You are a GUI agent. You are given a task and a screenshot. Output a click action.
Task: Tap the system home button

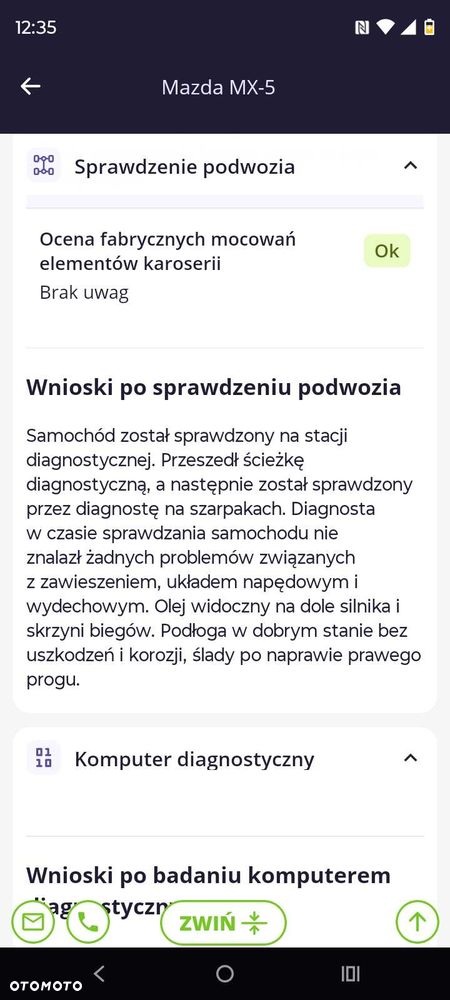(224, 973)
